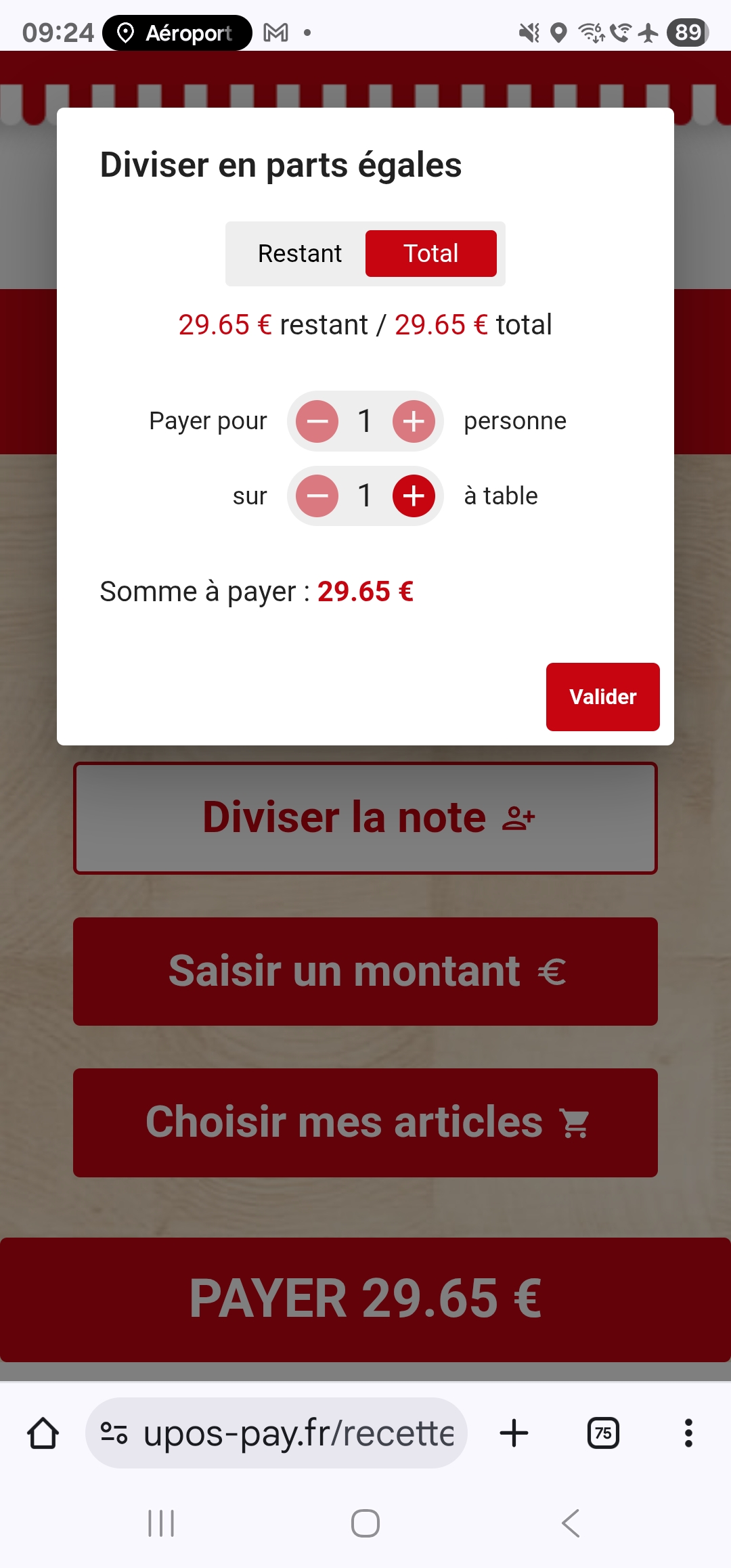Open the browser overflow menu
The height and width of the screenshot is (1568, 731).
point(688,1433)
